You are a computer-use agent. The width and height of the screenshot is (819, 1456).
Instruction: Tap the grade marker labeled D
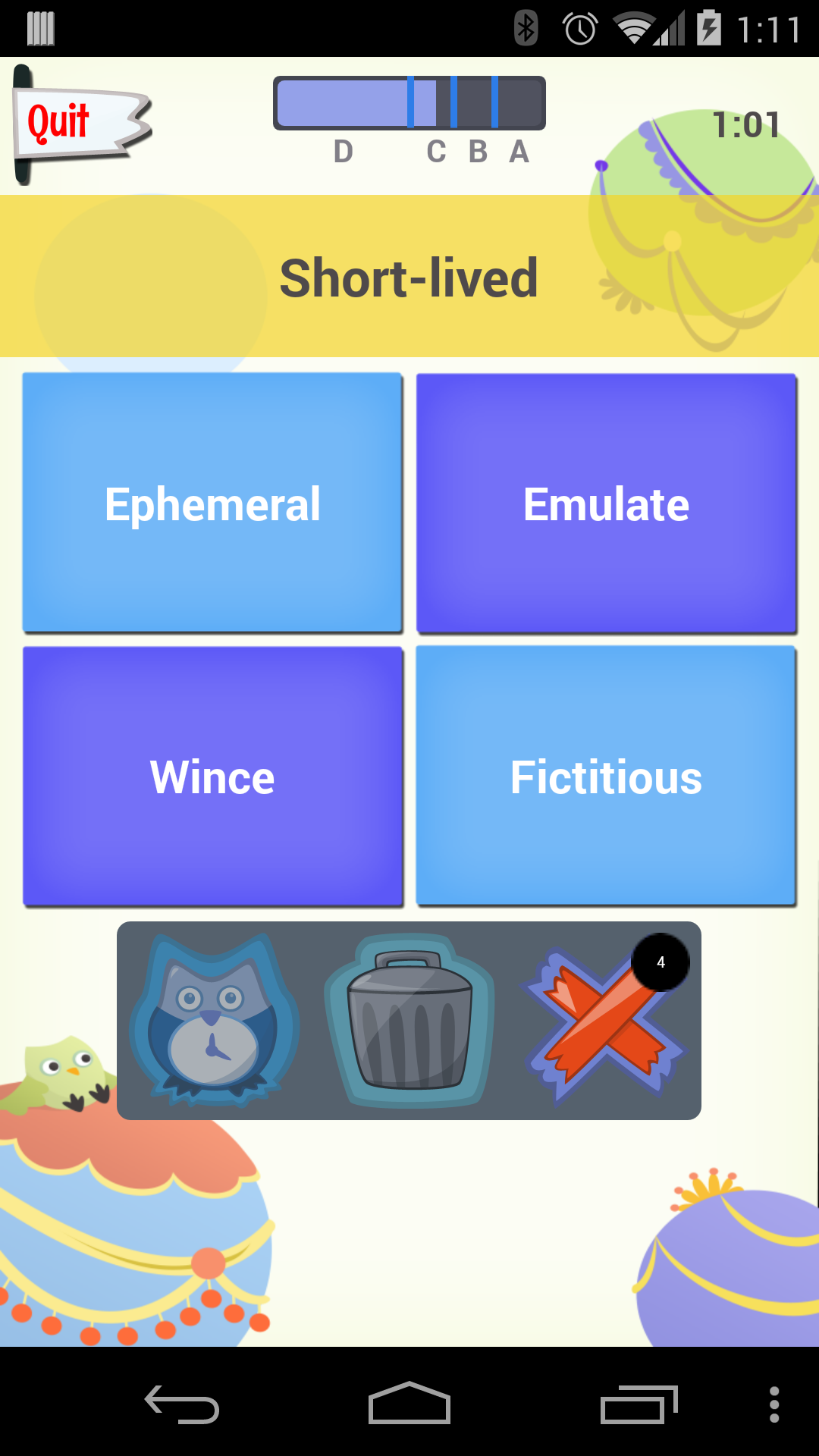point(343,152)
